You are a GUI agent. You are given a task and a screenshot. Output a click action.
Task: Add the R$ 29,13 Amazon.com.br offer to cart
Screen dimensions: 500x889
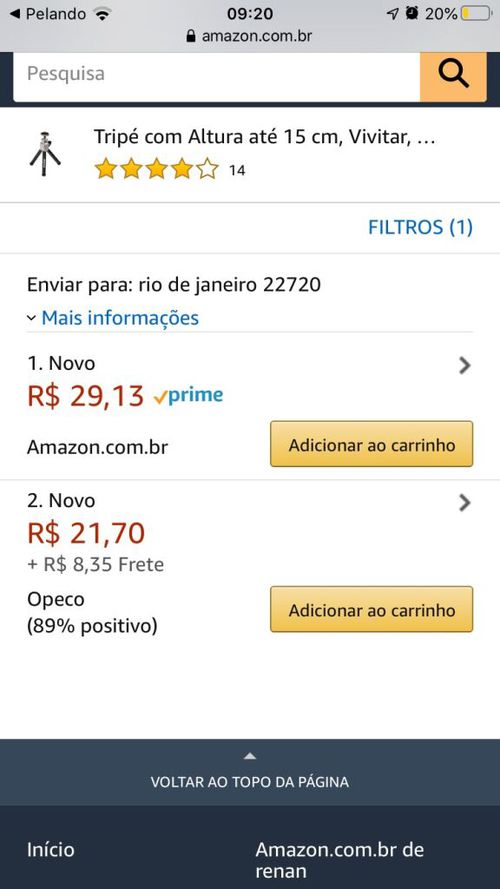point(371,444)
